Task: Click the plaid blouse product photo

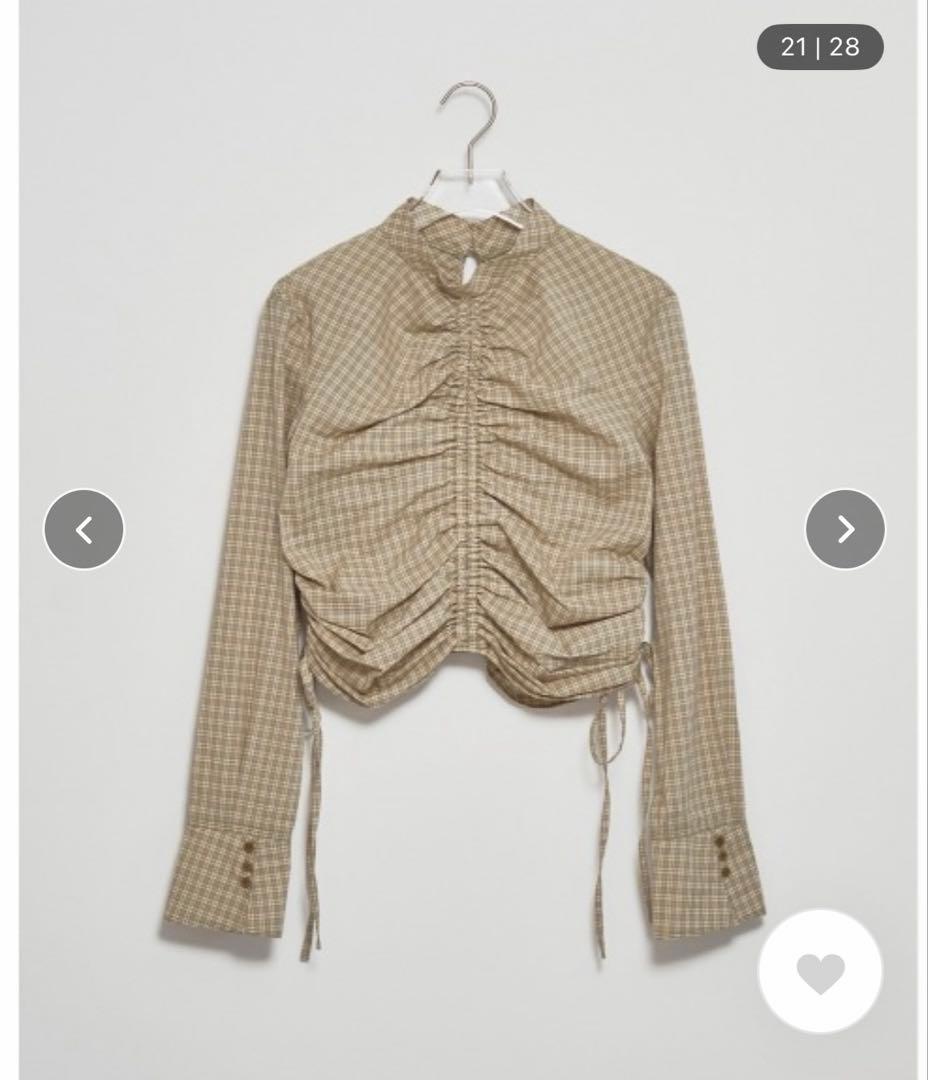Action: [x=465, y=470]
